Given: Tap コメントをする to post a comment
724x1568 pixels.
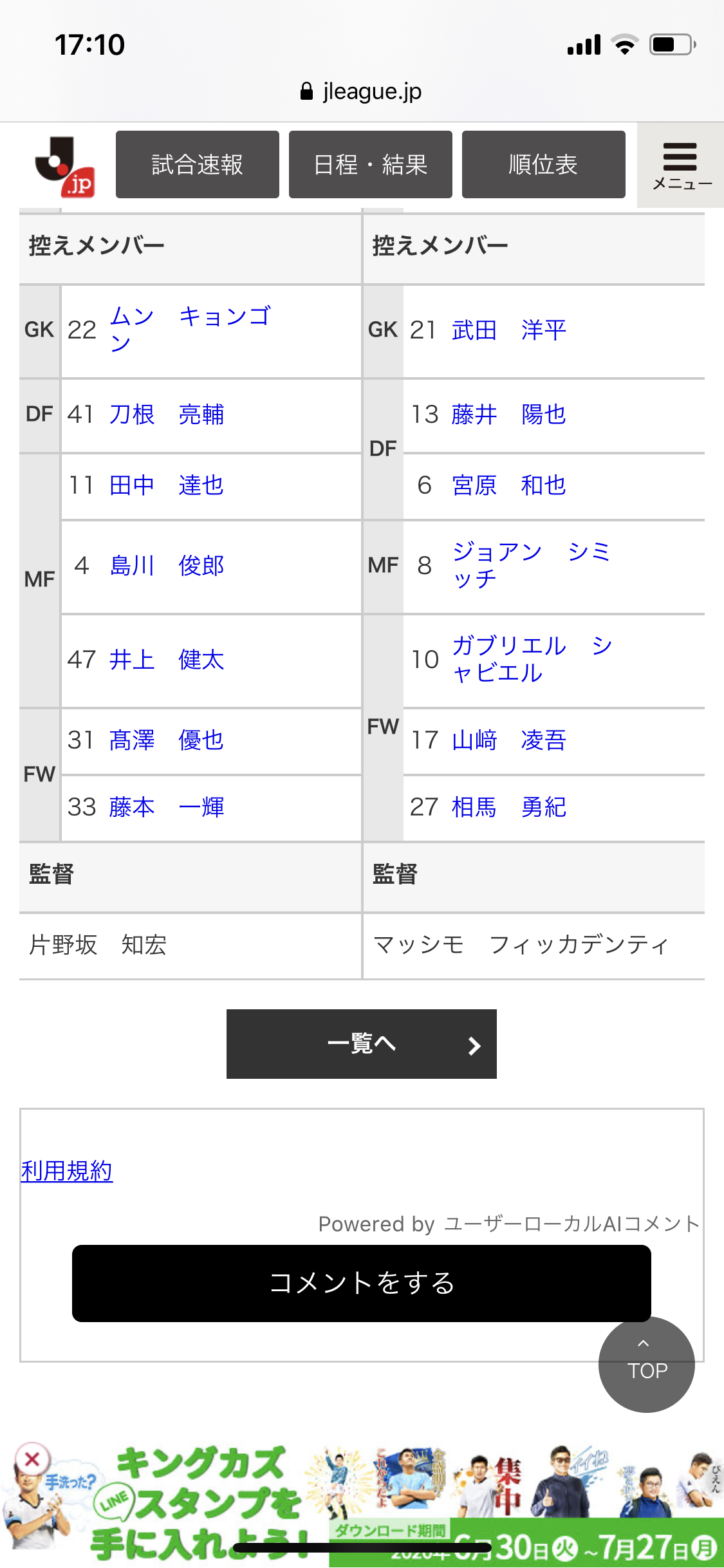Looking at the screenshot, I should tap(361, 1283).
